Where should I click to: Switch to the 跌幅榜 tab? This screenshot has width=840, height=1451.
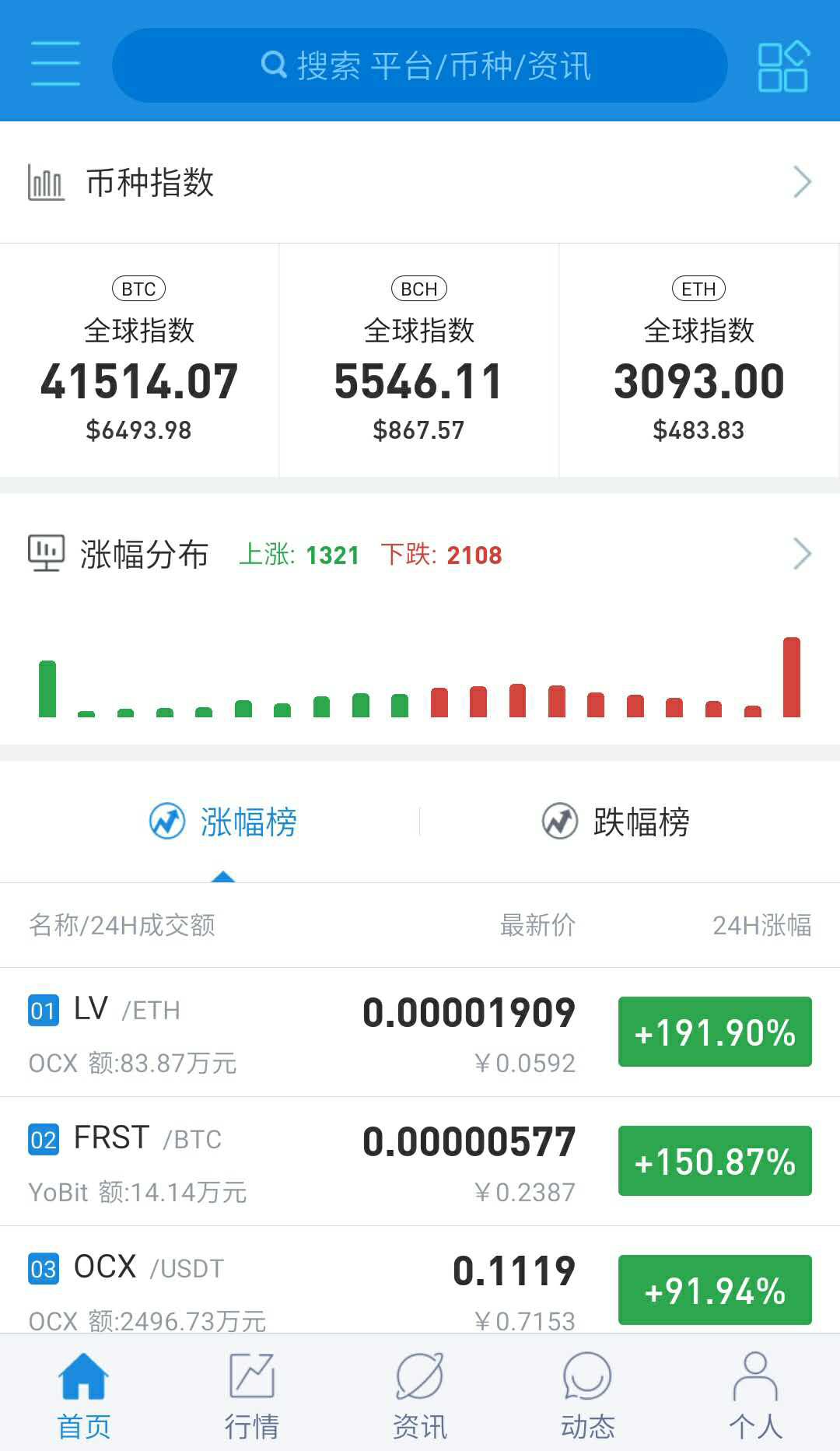click(616, 822)
